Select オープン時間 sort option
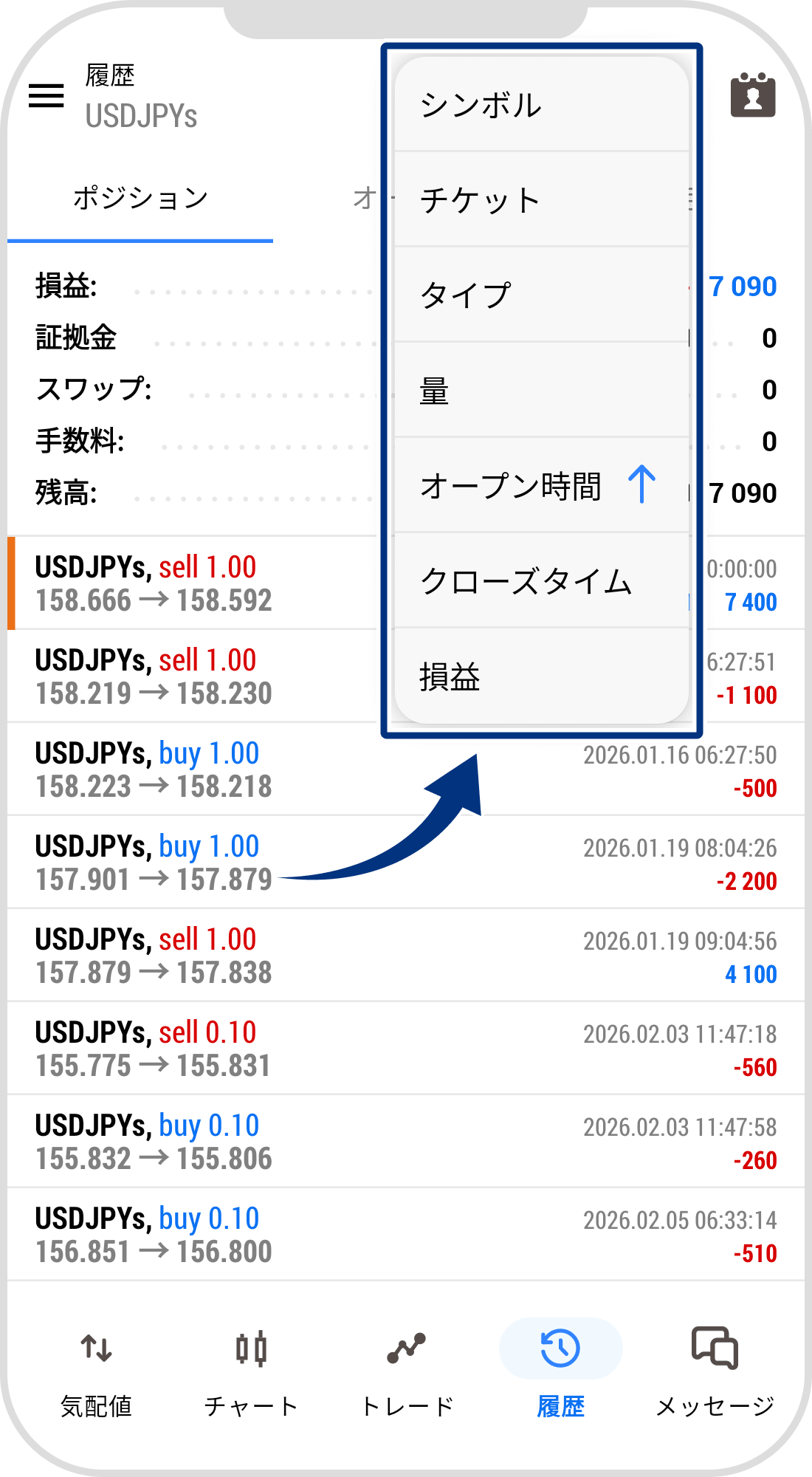Screen dimensions: 812x1477 [541, 486]
